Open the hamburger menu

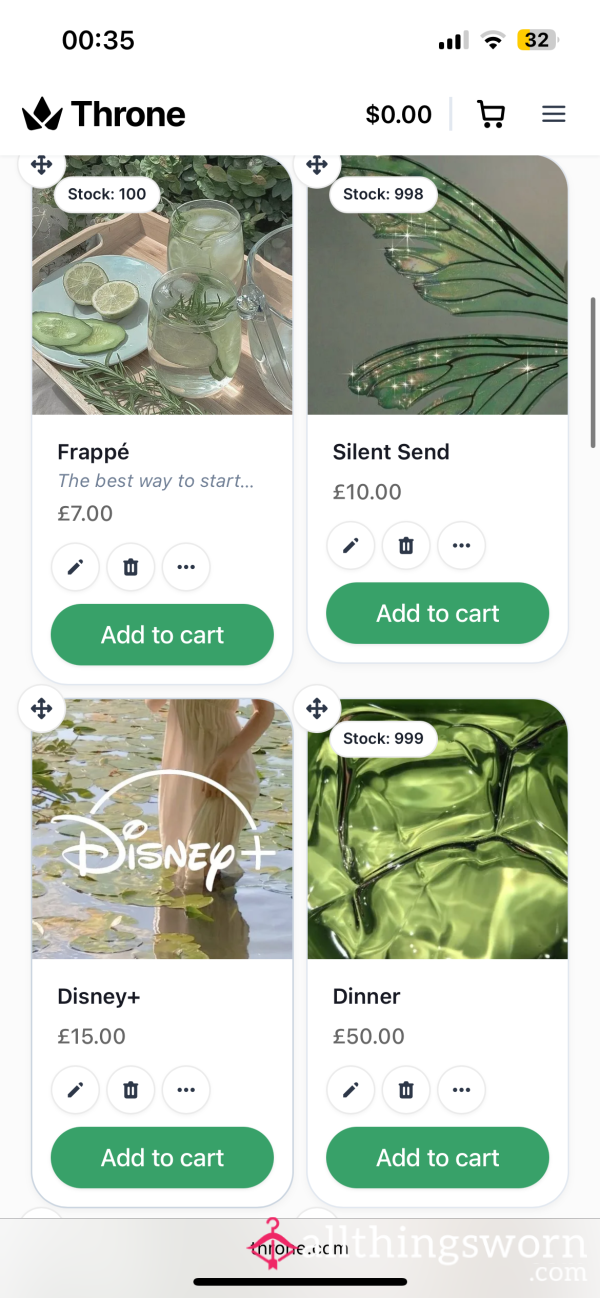coord(554,114)
